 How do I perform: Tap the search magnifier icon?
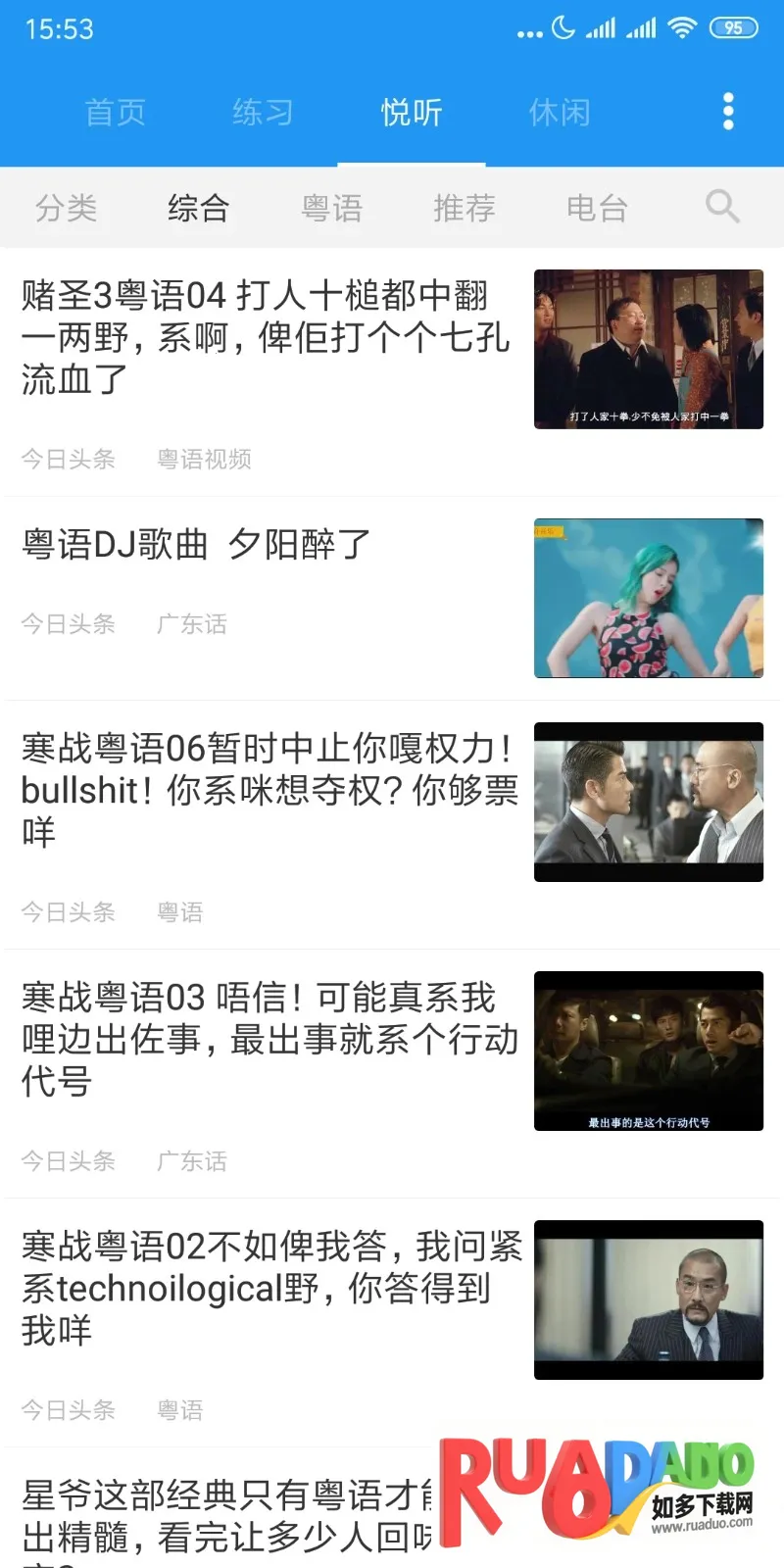coord(722,207)
